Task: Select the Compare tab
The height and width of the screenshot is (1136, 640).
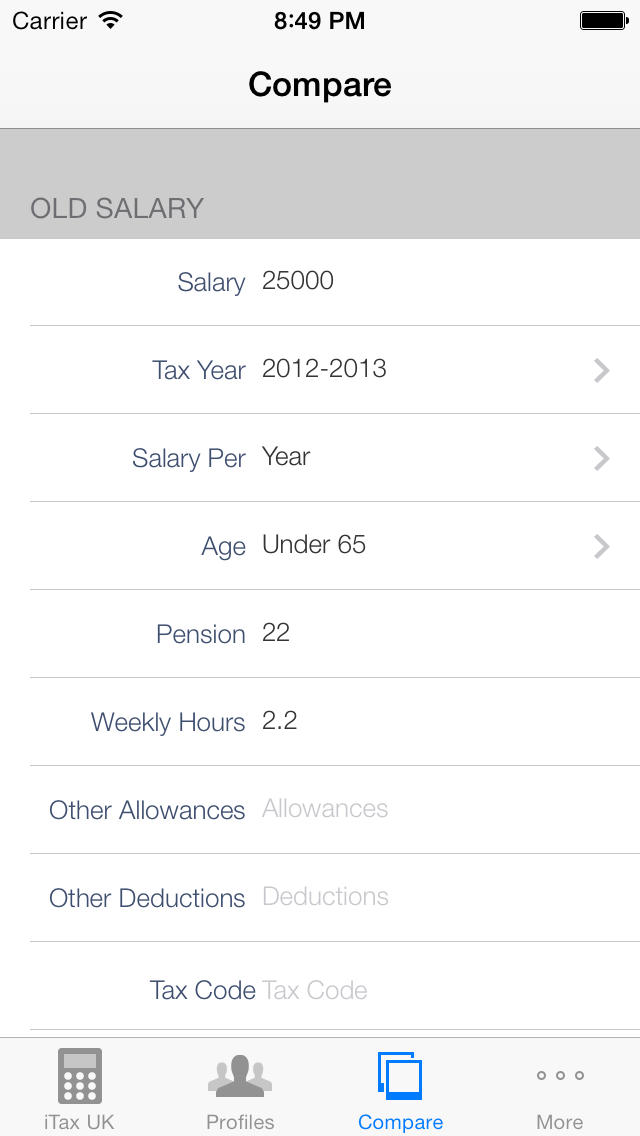Action: point(400,1089)
